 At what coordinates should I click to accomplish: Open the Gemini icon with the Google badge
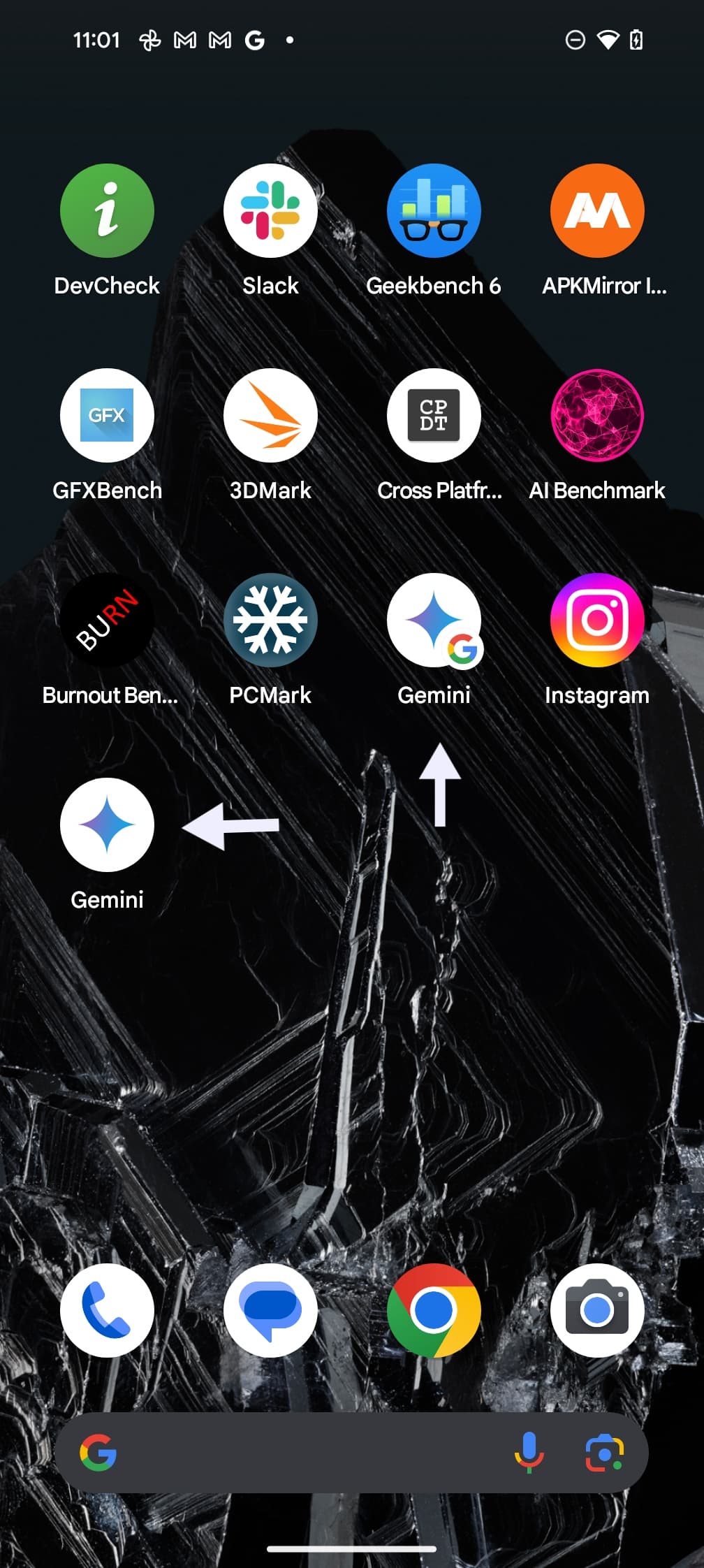[434, 620]
